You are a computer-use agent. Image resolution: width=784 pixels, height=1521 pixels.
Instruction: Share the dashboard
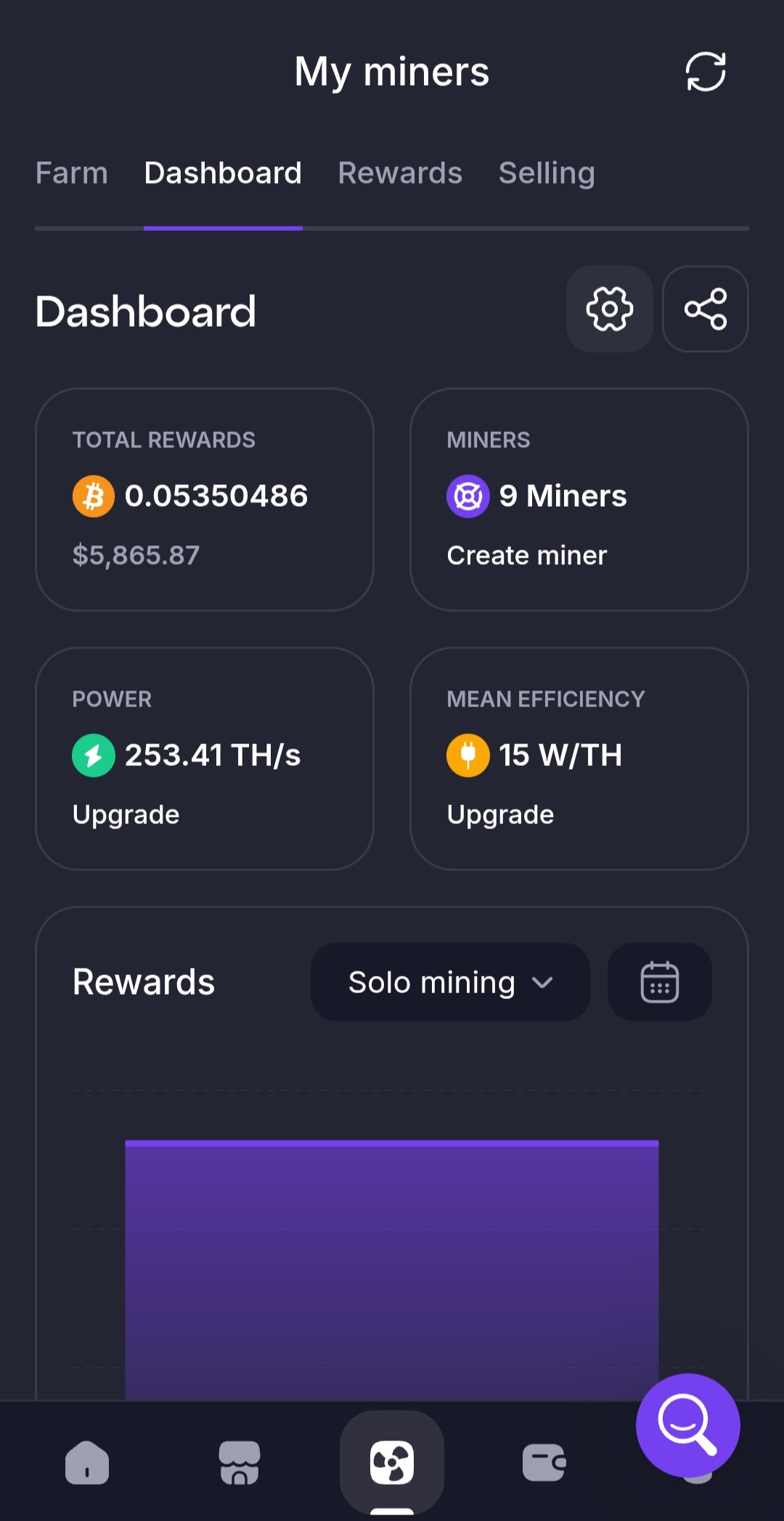click(x=706, y=309)
